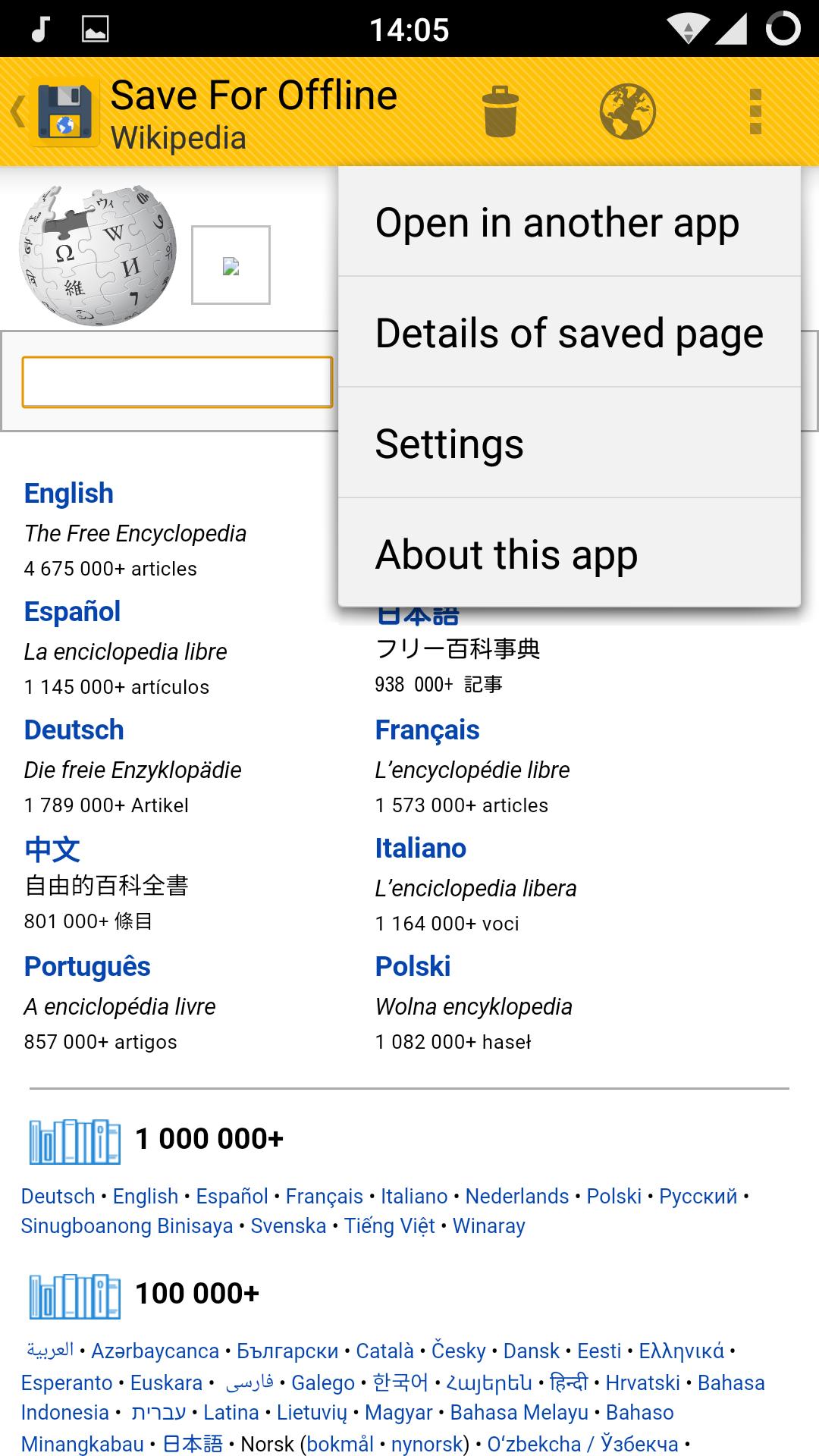Open the Nederlands link
Image resolution: width=819 pixels, height=1456 pixels.
click(x=516, y=1197)
